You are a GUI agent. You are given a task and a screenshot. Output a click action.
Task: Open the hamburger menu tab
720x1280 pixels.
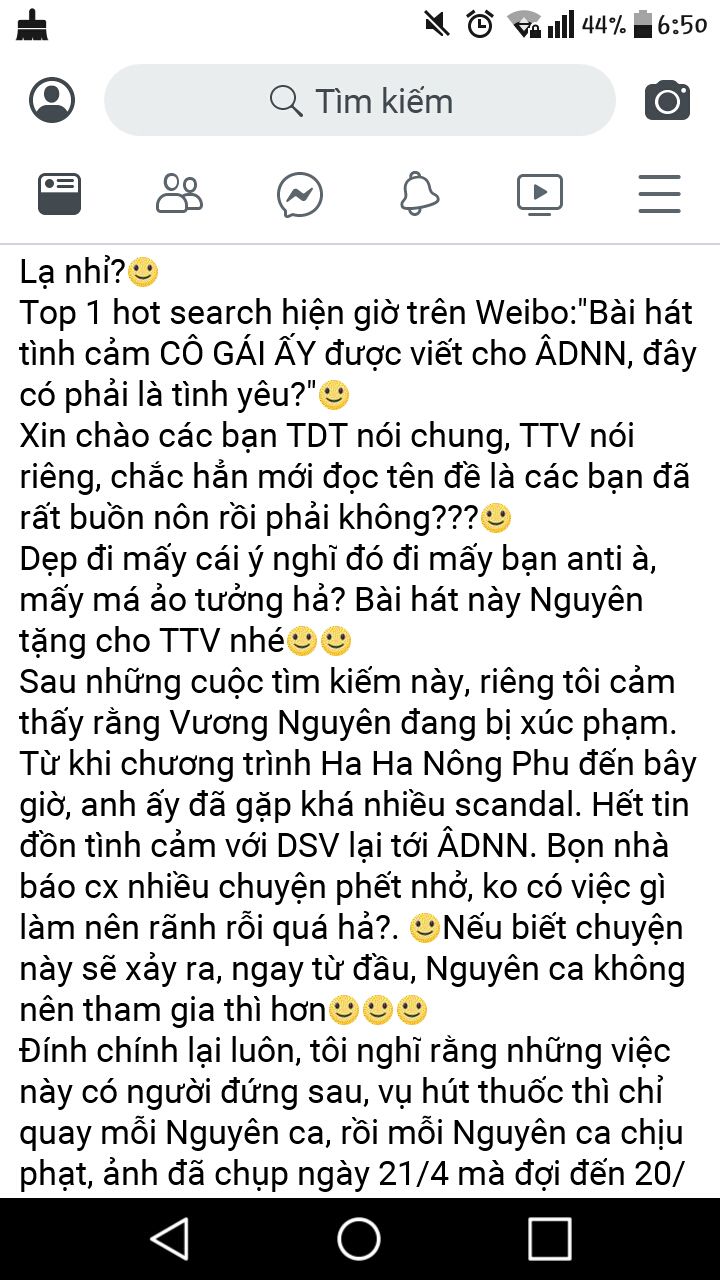[659, 194]
